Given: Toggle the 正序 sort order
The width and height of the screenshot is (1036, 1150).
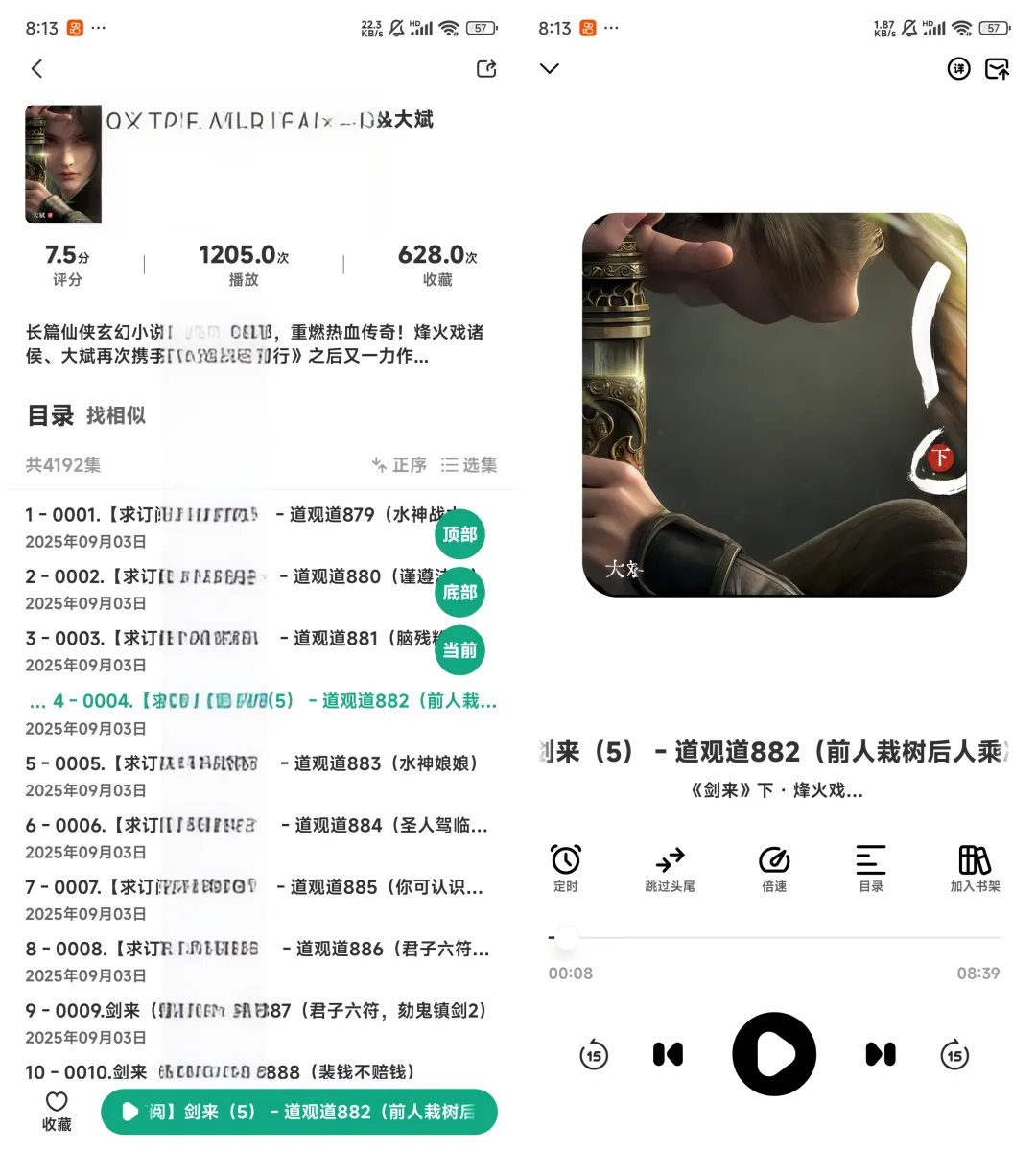Looking at the screenshot, I should (x=400, y=465).
